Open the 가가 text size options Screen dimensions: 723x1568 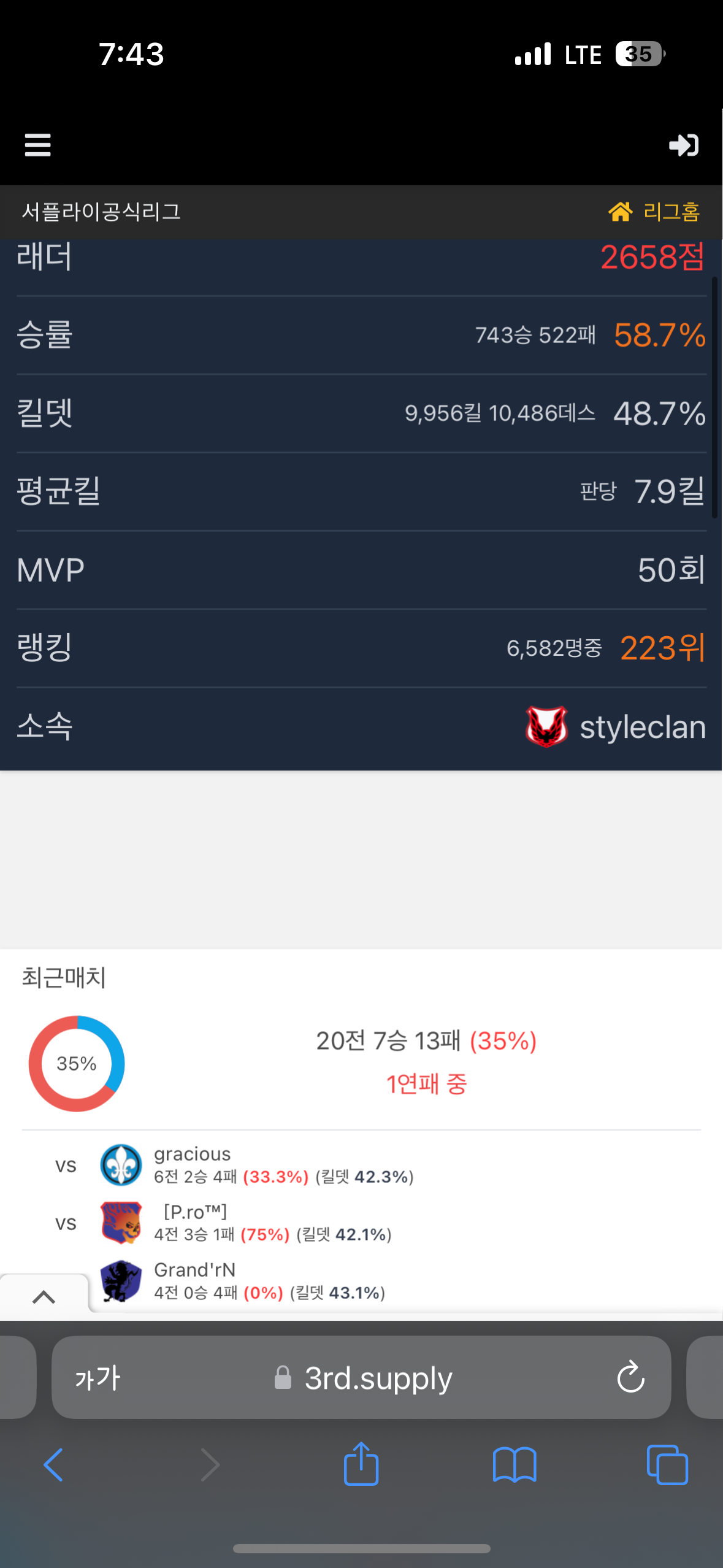[x=98, y=1378]
